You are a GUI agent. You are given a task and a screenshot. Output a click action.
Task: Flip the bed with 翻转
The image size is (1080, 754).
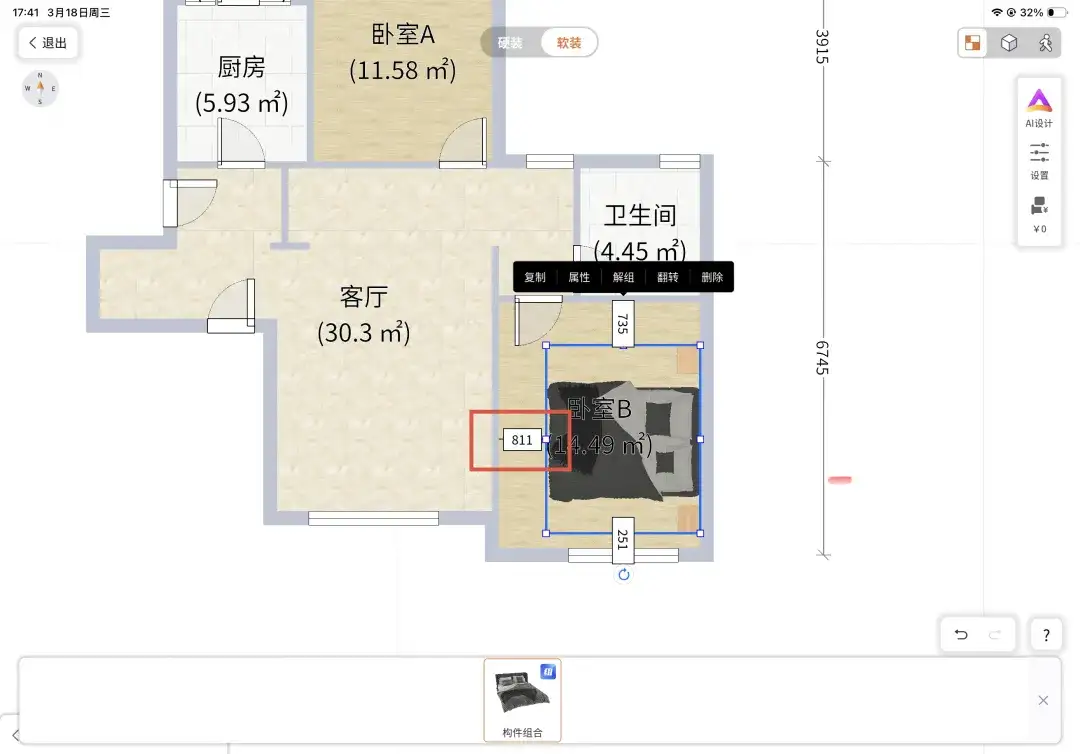[668, 277]
